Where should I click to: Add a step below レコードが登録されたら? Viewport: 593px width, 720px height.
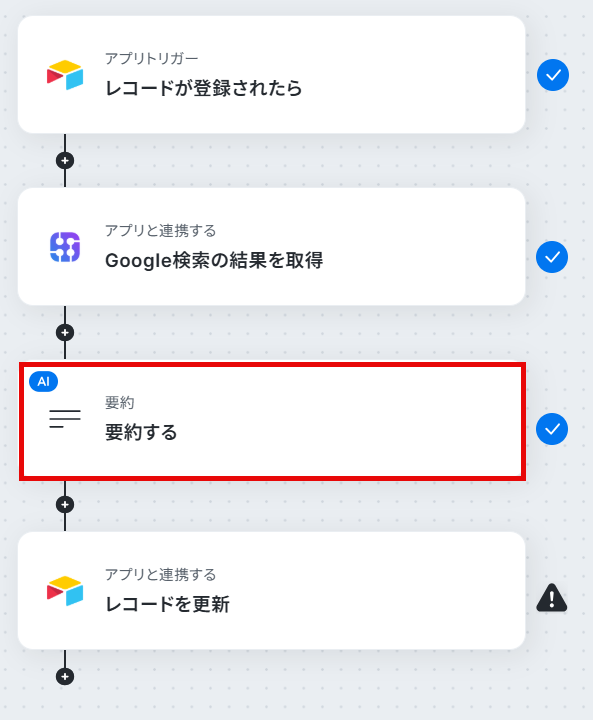coord(65,161)
